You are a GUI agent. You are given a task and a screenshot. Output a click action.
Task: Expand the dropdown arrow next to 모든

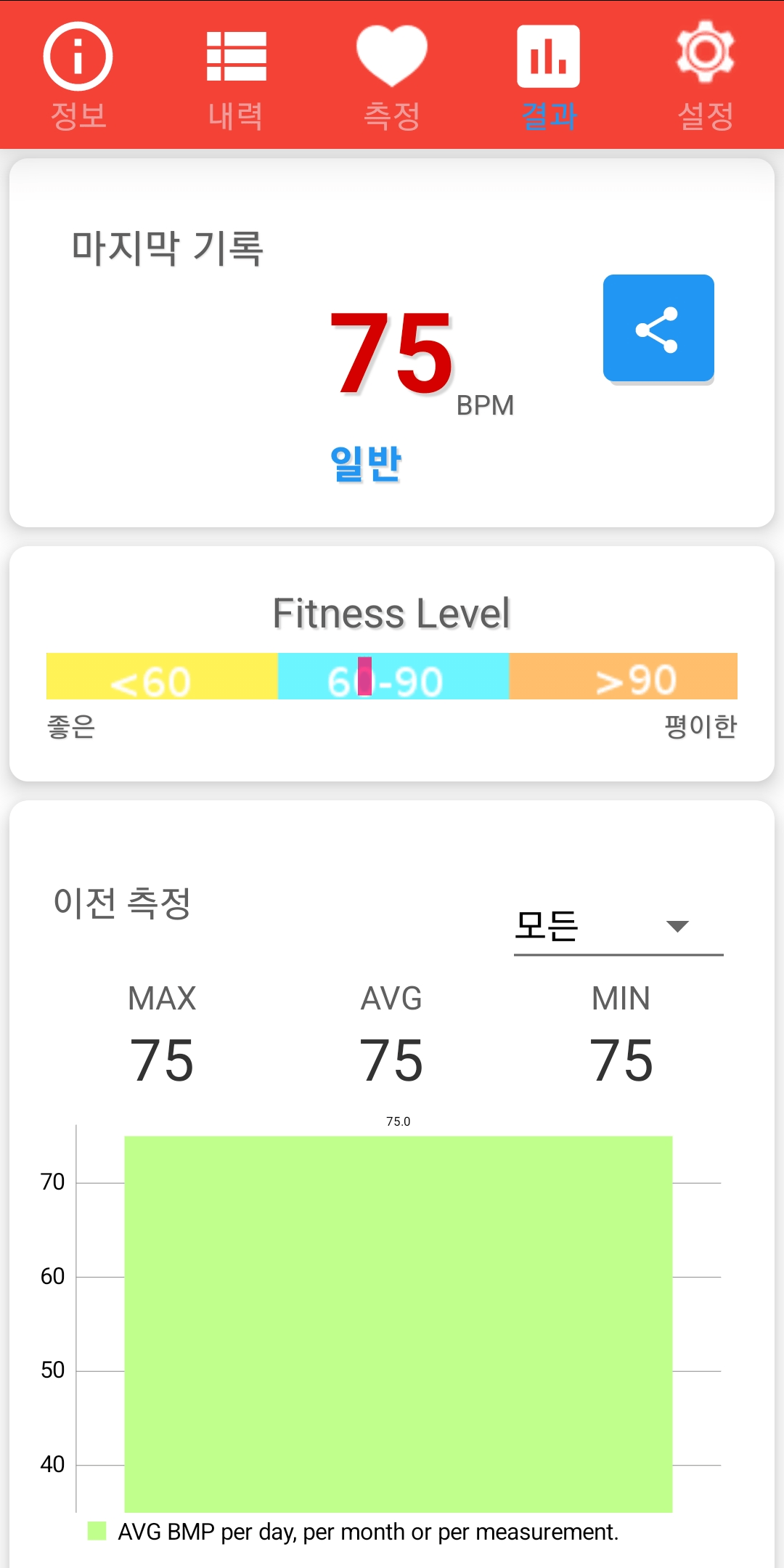(x=677, y=926)
